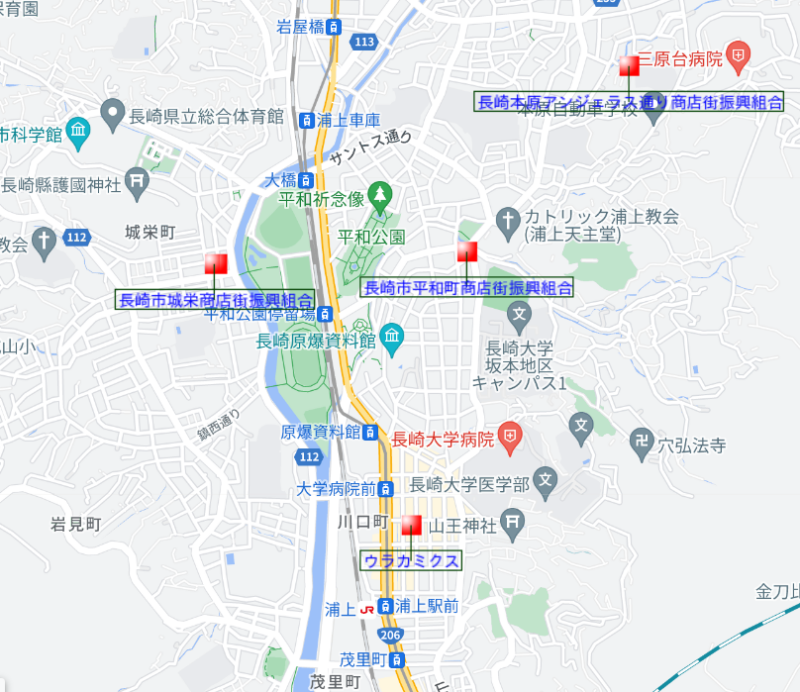Select the 長崎原爆資料館 museum pin
Screen dimensions: 800x692
click(x=391, y=340)
